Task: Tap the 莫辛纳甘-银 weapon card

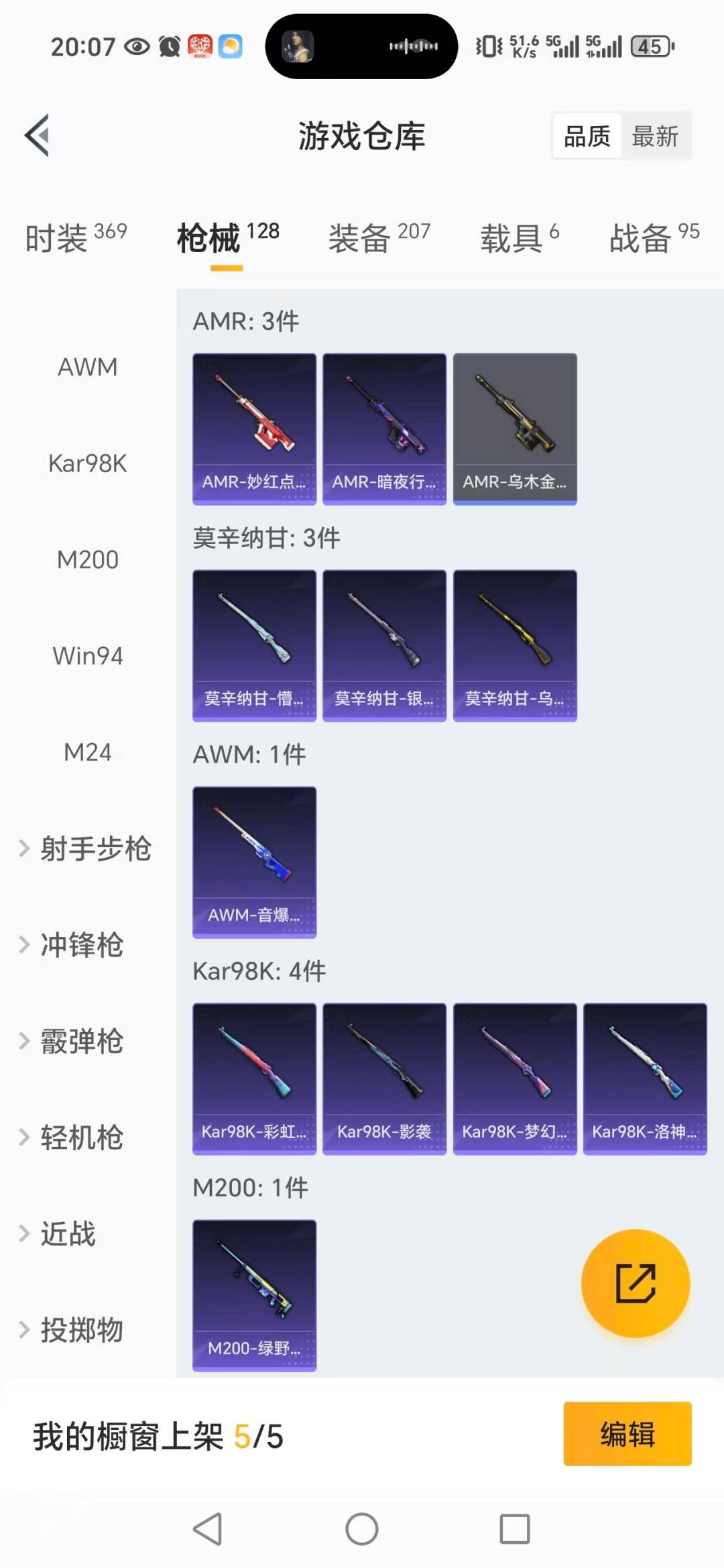Action: pos(384,644)
